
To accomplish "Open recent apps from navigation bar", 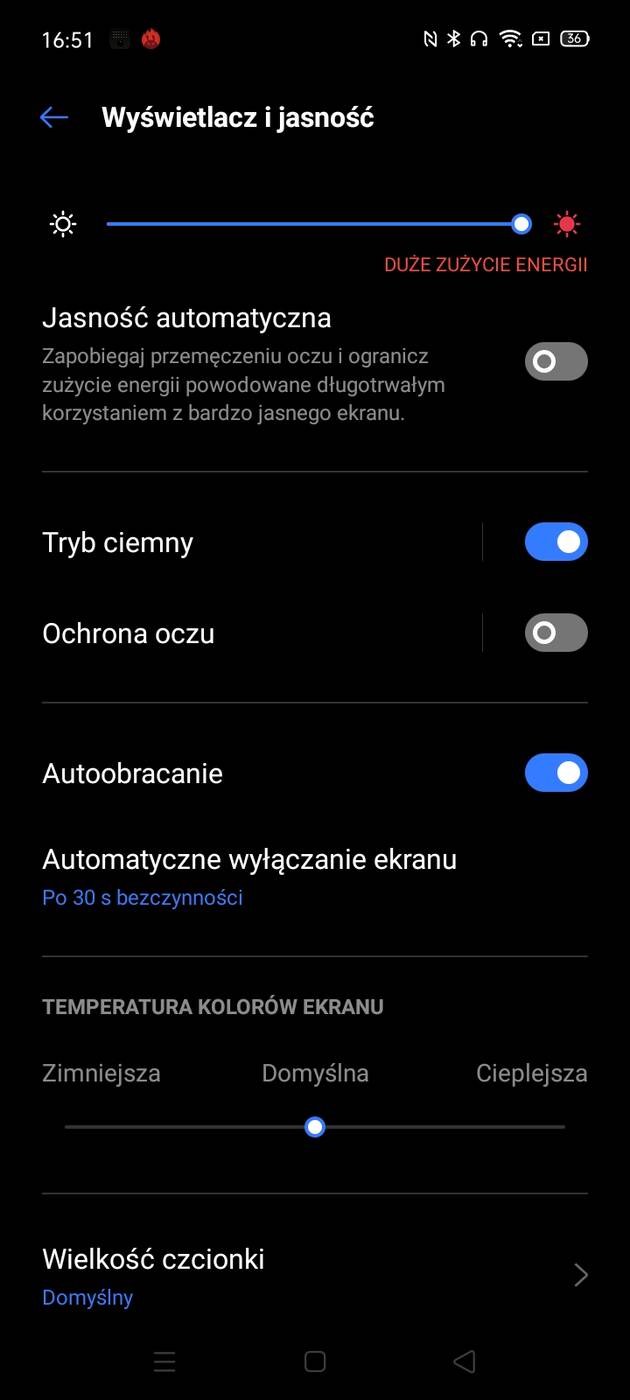I will (165, 1361).
